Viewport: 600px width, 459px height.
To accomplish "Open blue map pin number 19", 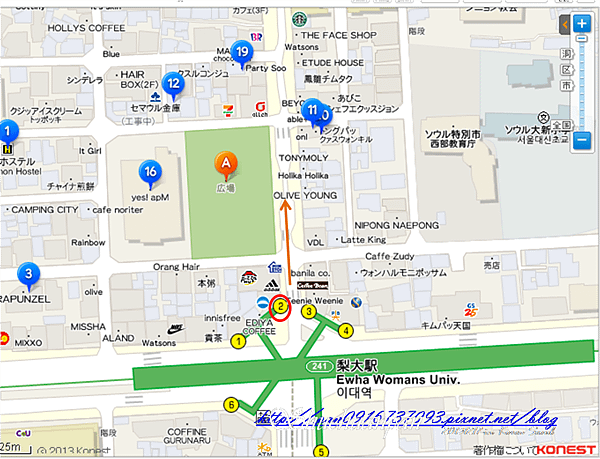I will tap(241, 52).
